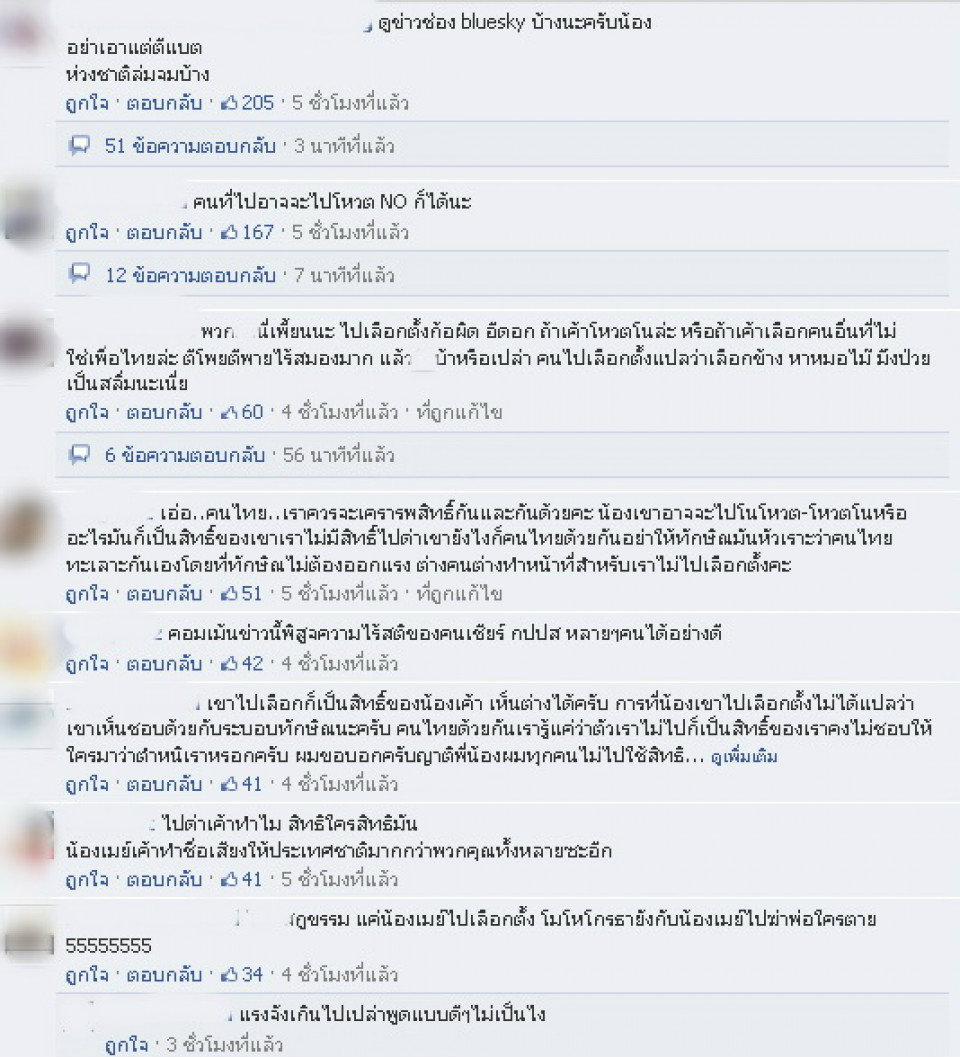Image resolution: width=960 pixels, height=1057 pixels.
Task: Like the comment mentioning bluesky
Action: point(87,102)
